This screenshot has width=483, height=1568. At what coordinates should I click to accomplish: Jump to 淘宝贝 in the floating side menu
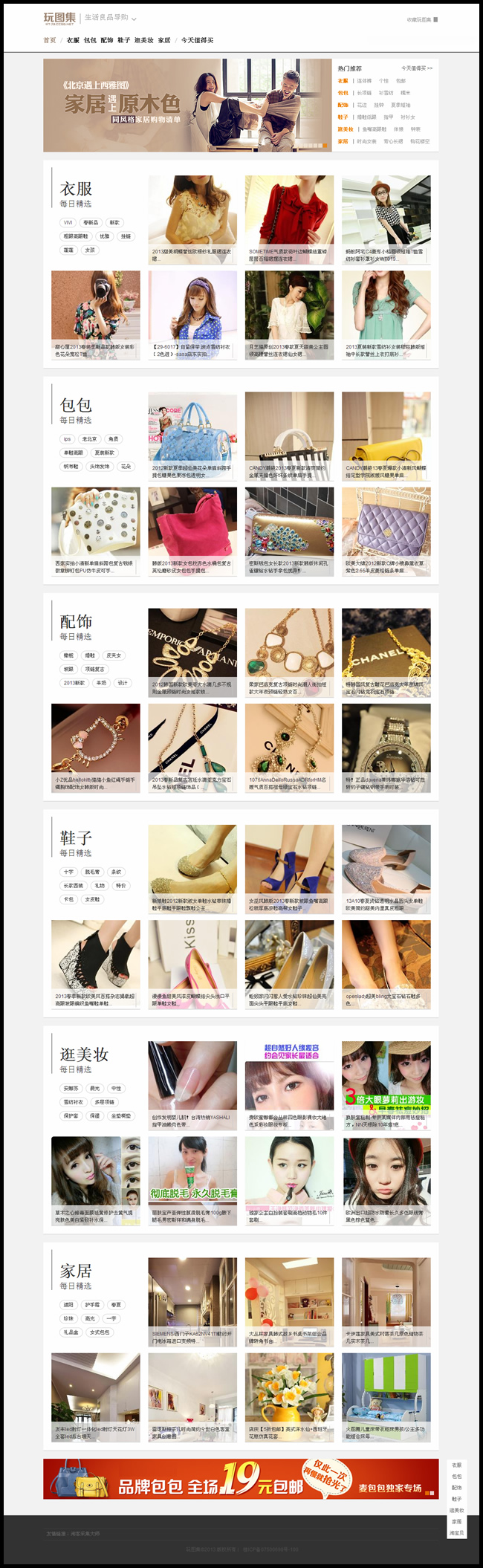coord(456,1533)
